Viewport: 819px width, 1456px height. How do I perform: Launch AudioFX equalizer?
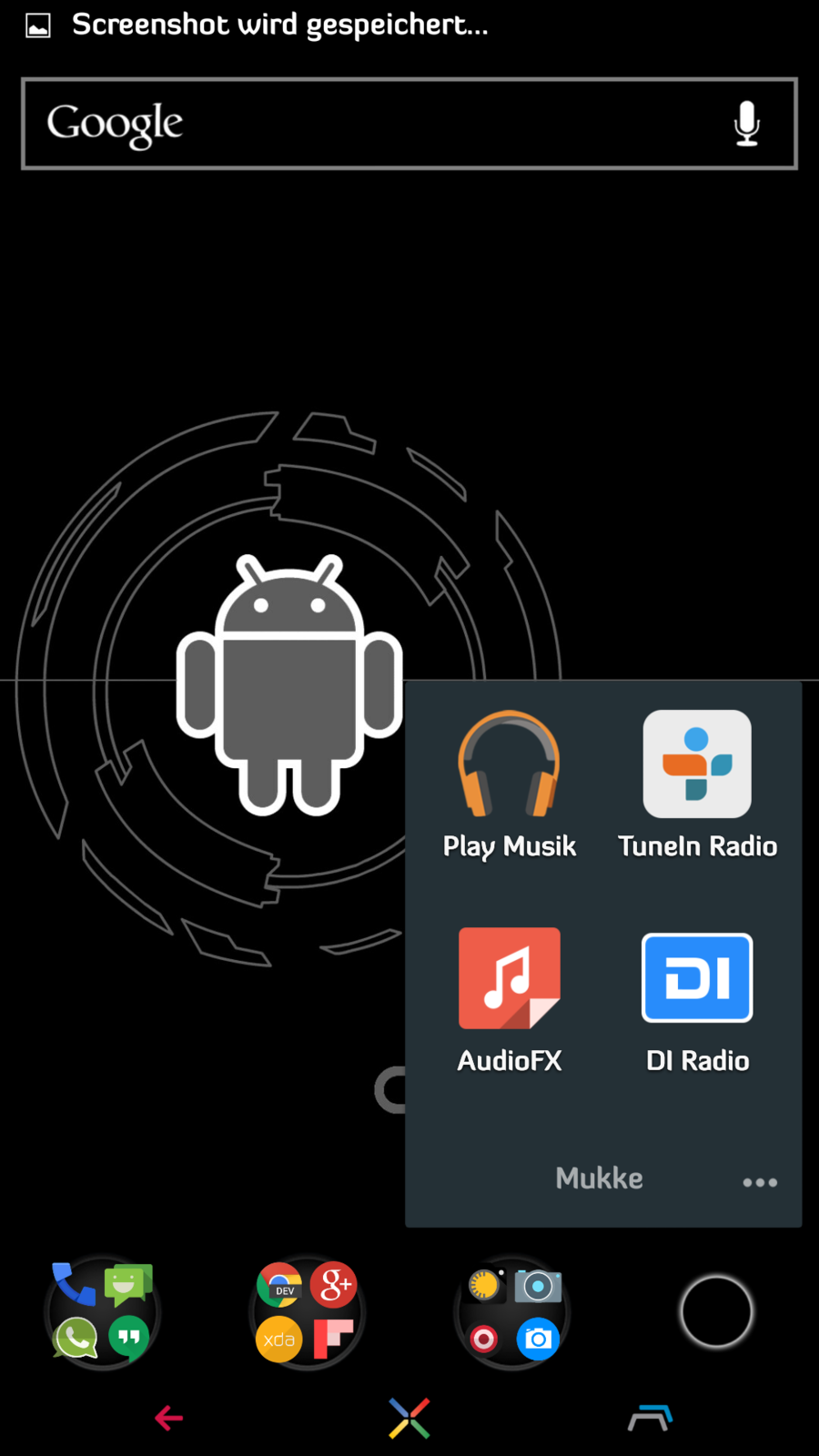coord(509,999)
